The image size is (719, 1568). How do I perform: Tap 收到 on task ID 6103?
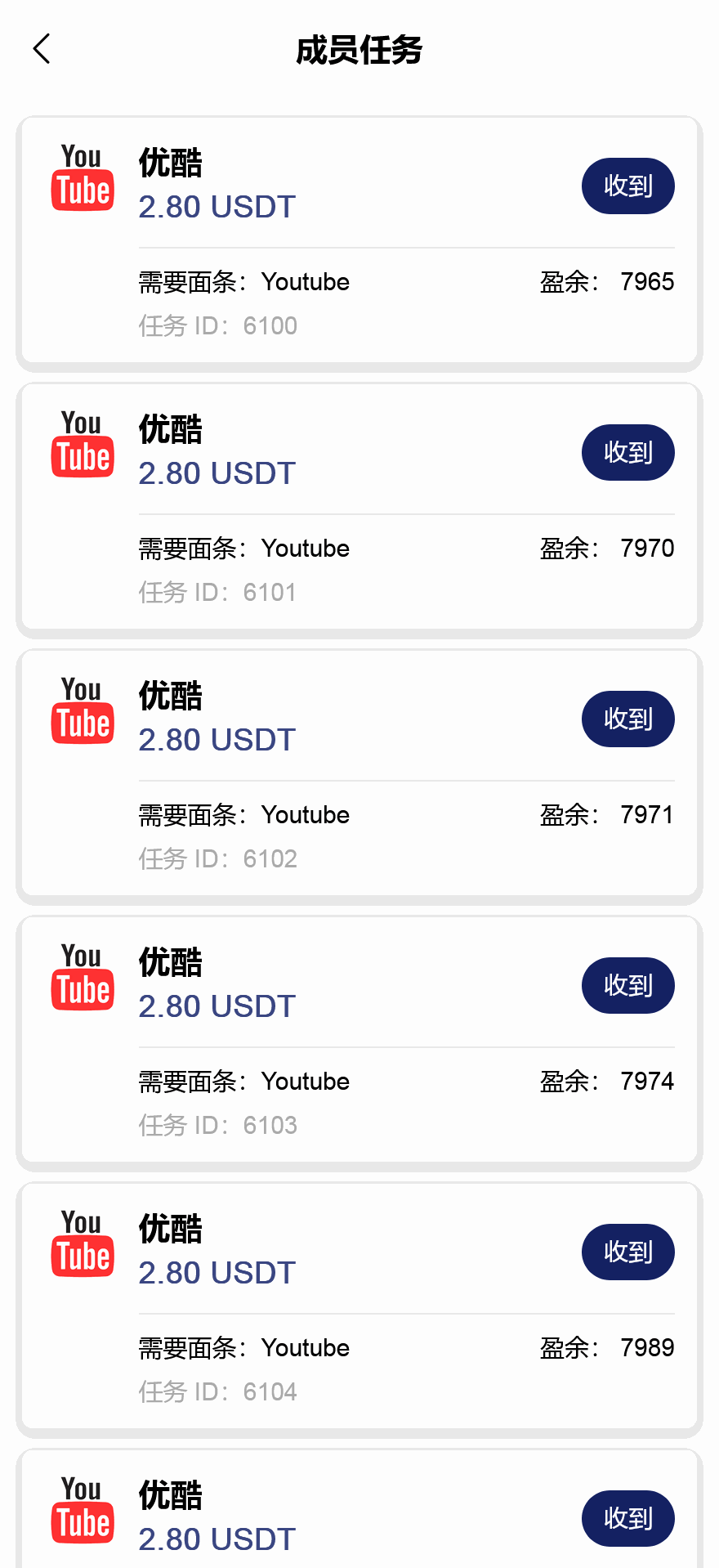click(627, 985)
